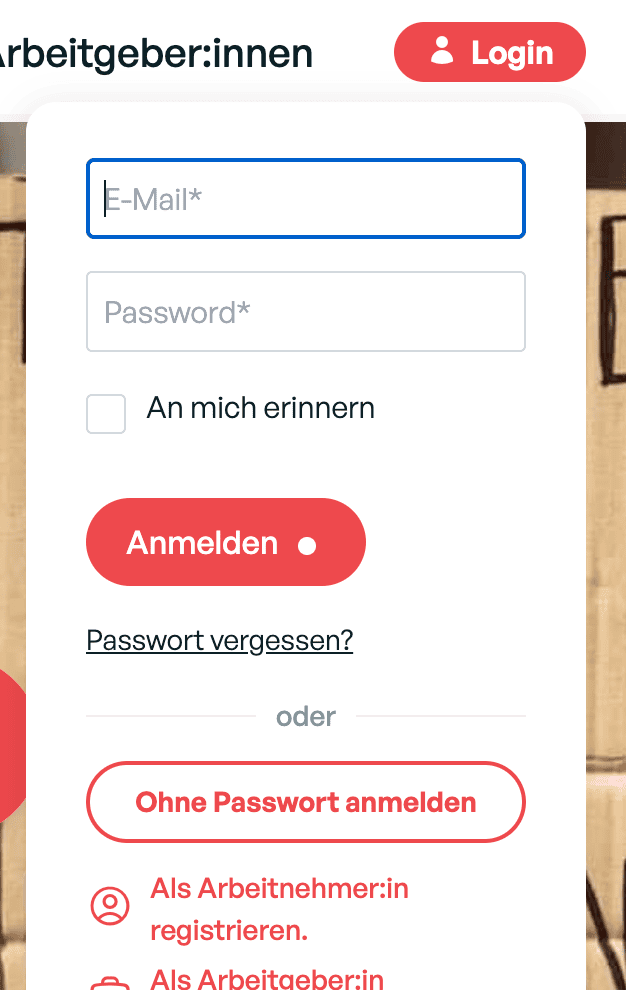Choose Ohne Passwort anmelden
This screenshot has width=626, height=990.
[x=306, y=802]
